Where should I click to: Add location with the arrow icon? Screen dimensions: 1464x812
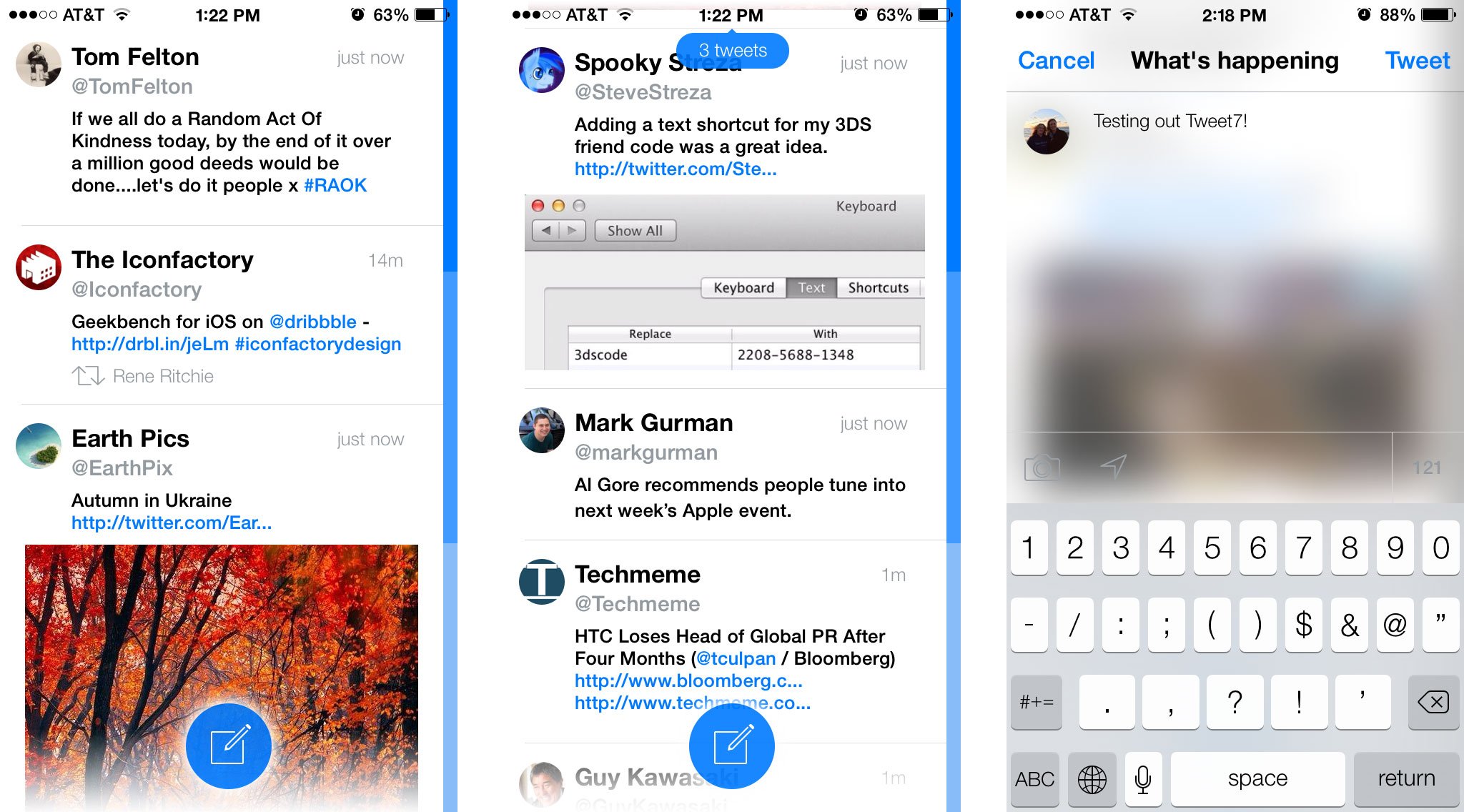[x=1113, y=467]
